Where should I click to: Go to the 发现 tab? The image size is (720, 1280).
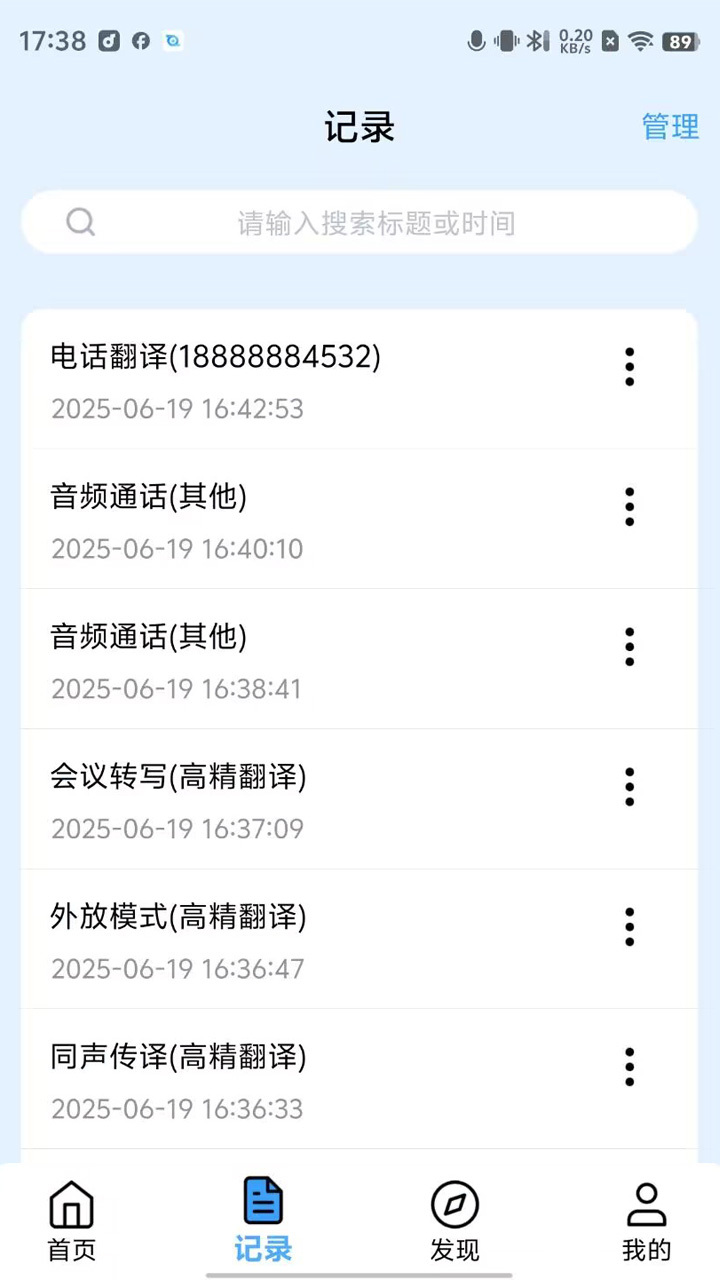tap(455, 1221)
